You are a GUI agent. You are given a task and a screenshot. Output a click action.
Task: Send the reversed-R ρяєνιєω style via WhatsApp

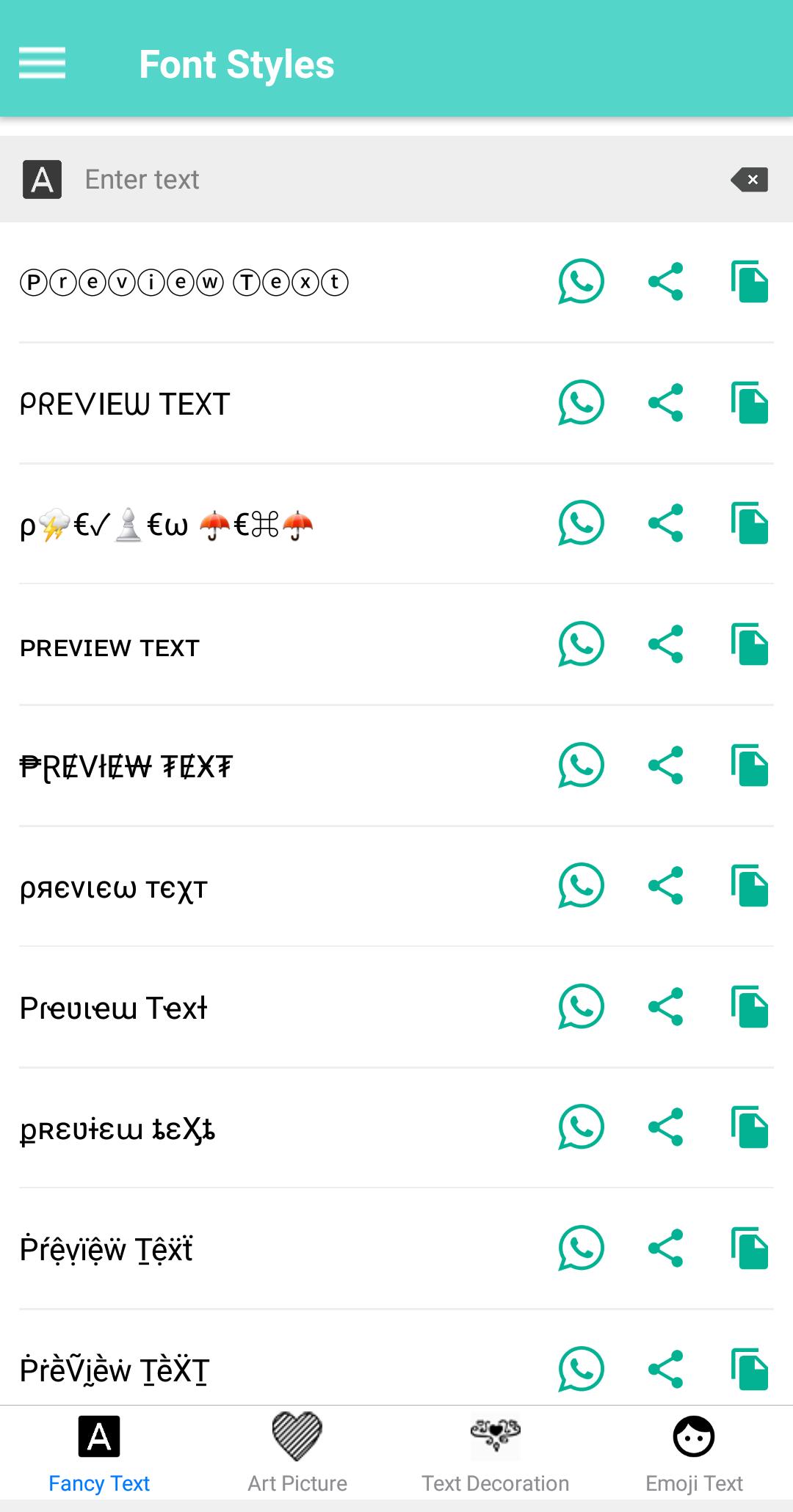click(x=581, y=886)
